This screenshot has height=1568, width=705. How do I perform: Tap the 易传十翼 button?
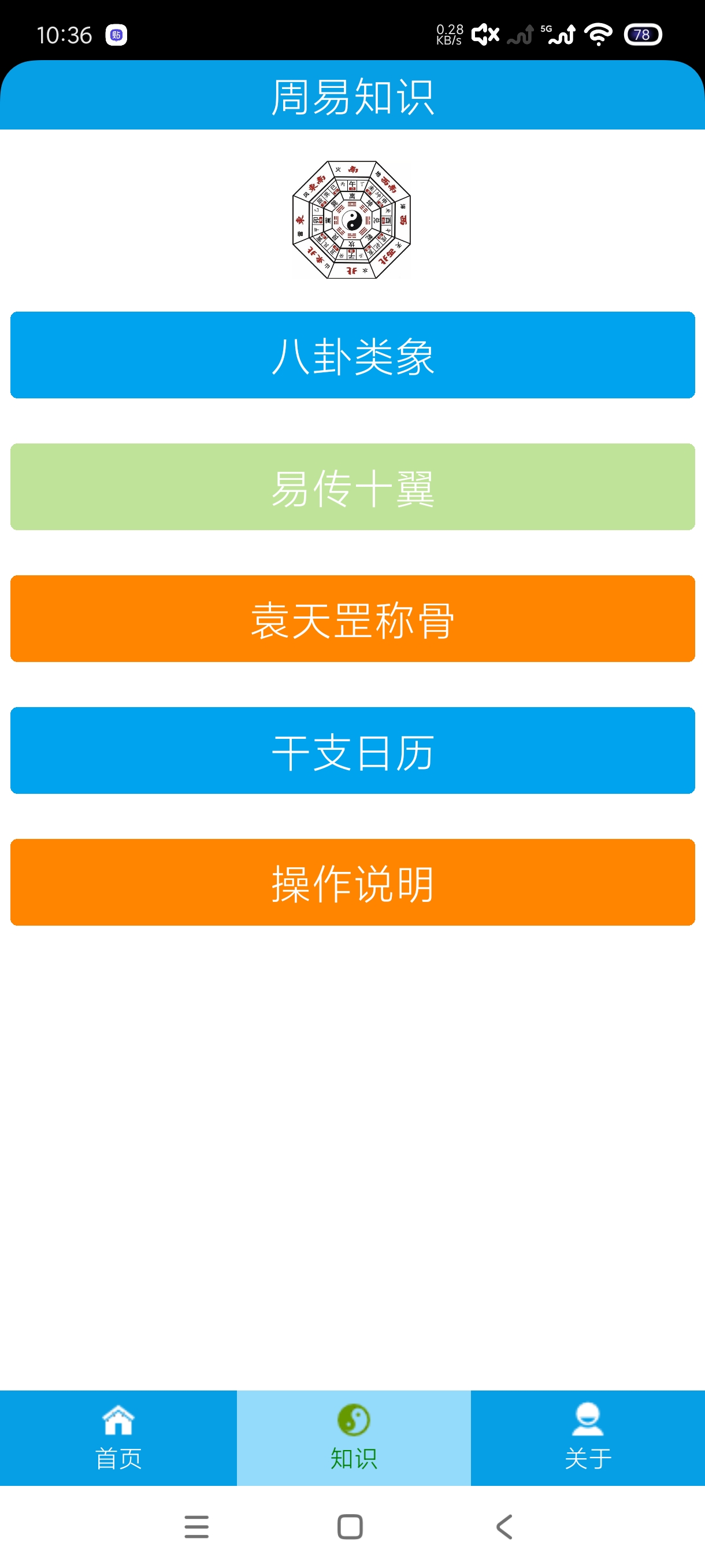(x=352, y=487)
